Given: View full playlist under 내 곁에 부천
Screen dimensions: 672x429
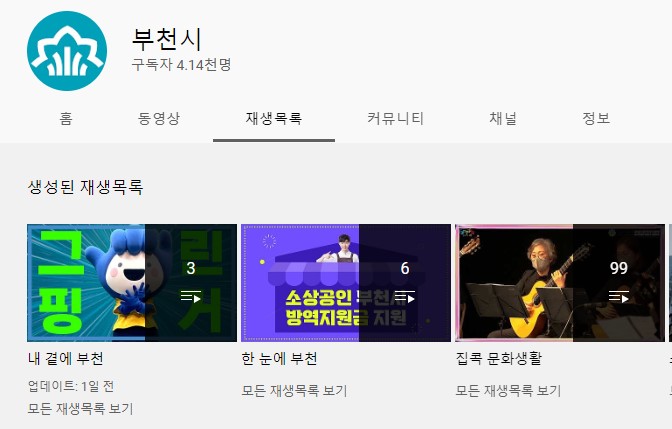Looking at the screenshot, I should [x=80, y=408].
